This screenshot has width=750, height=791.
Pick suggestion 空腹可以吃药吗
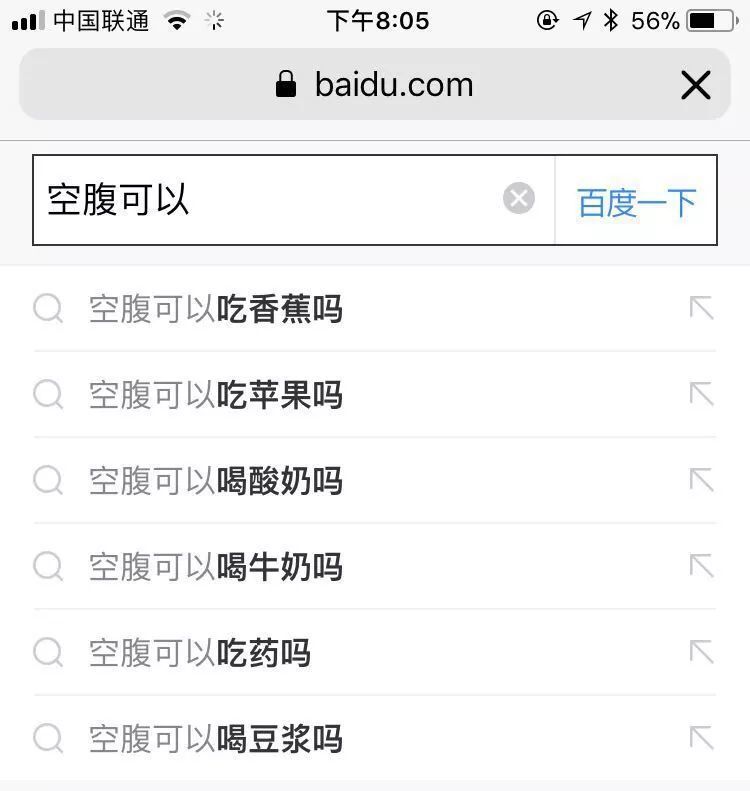(200, 653)
